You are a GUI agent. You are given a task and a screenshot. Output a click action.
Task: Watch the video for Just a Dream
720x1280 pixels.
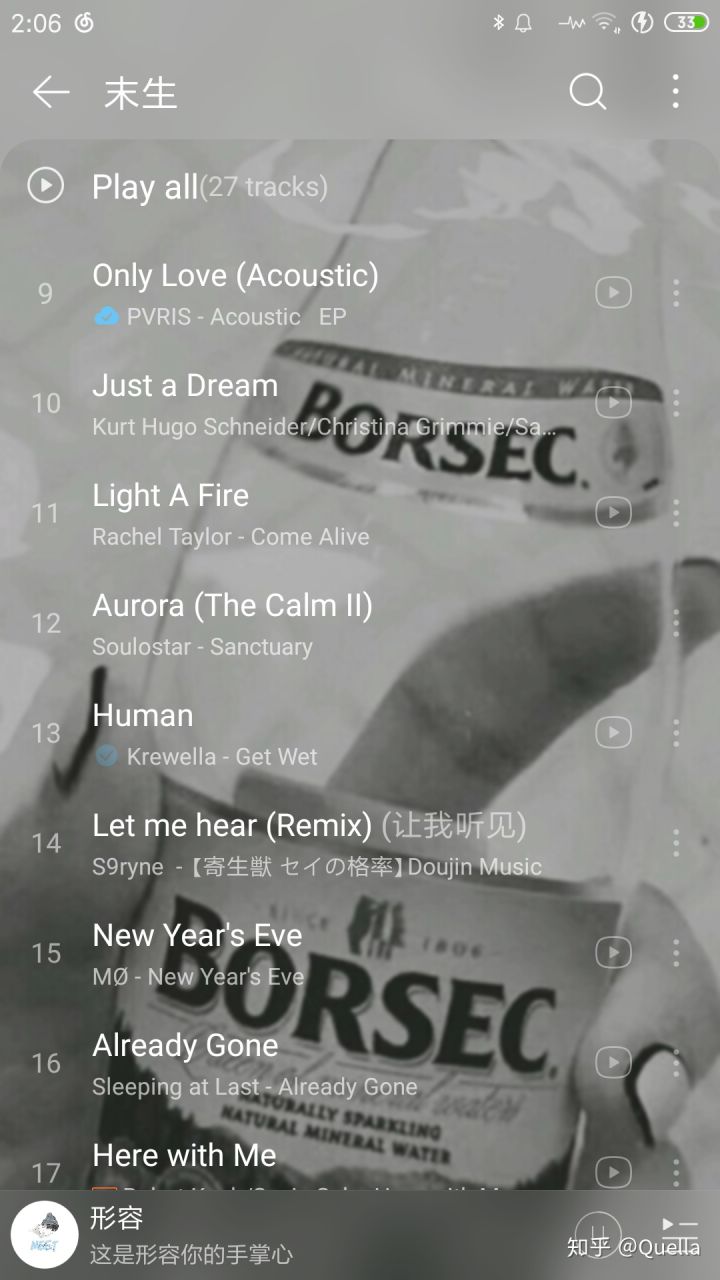(613, 403)
